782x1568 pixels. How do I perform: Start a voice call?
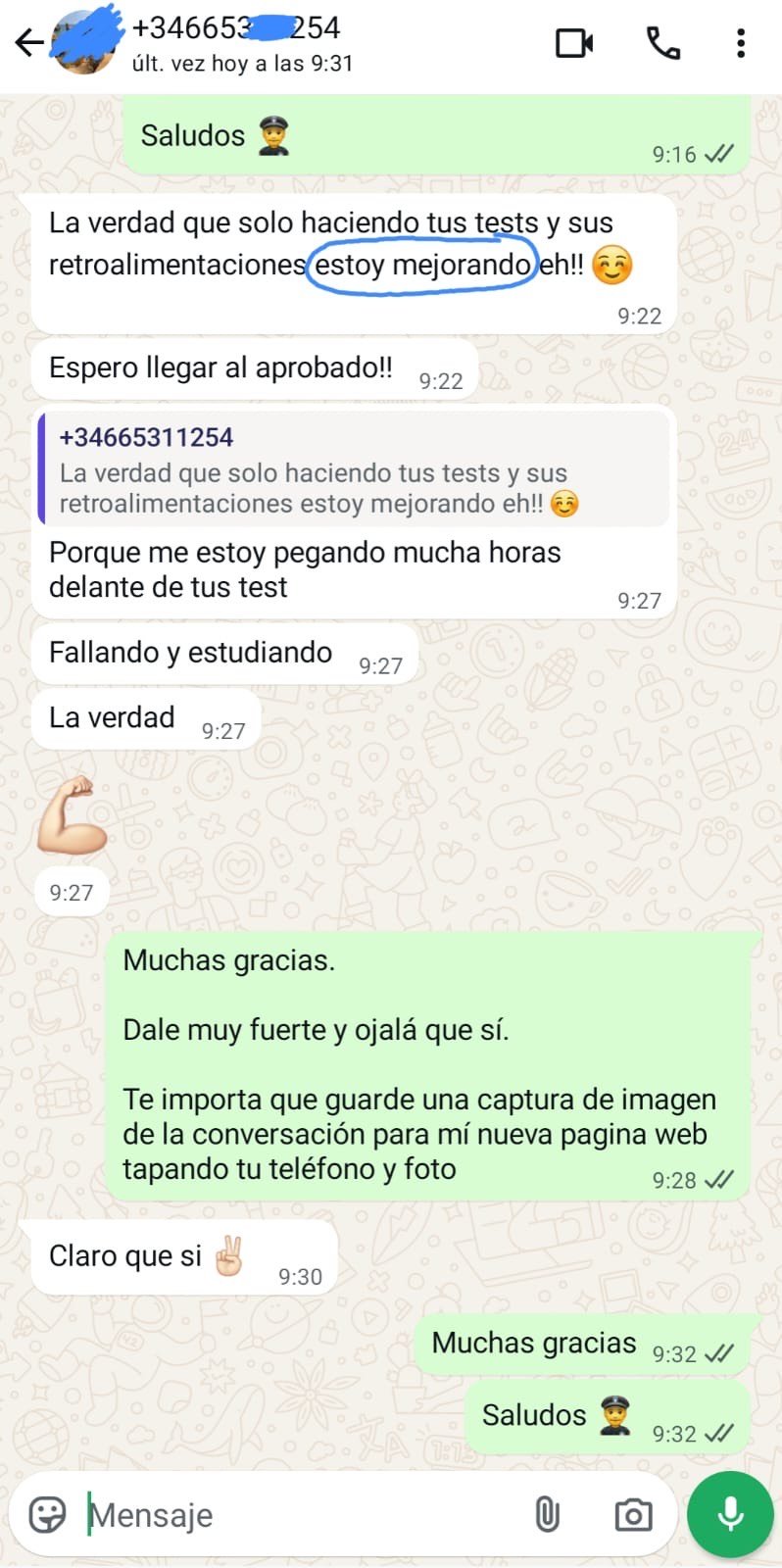click(x=663, y=43)
